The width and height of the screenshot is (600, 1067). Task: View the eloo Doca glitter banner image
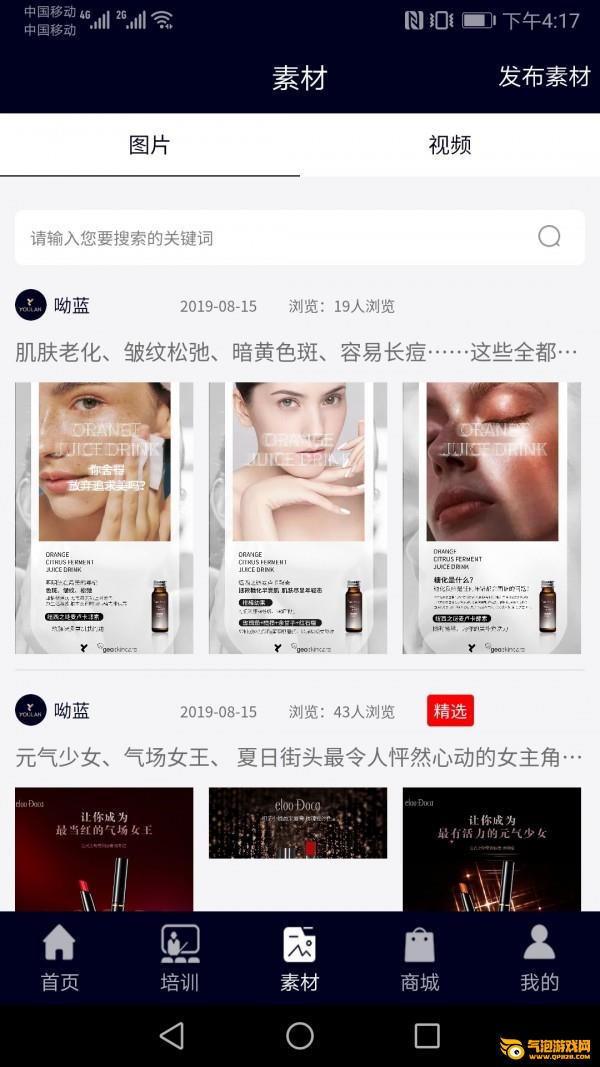298,823
